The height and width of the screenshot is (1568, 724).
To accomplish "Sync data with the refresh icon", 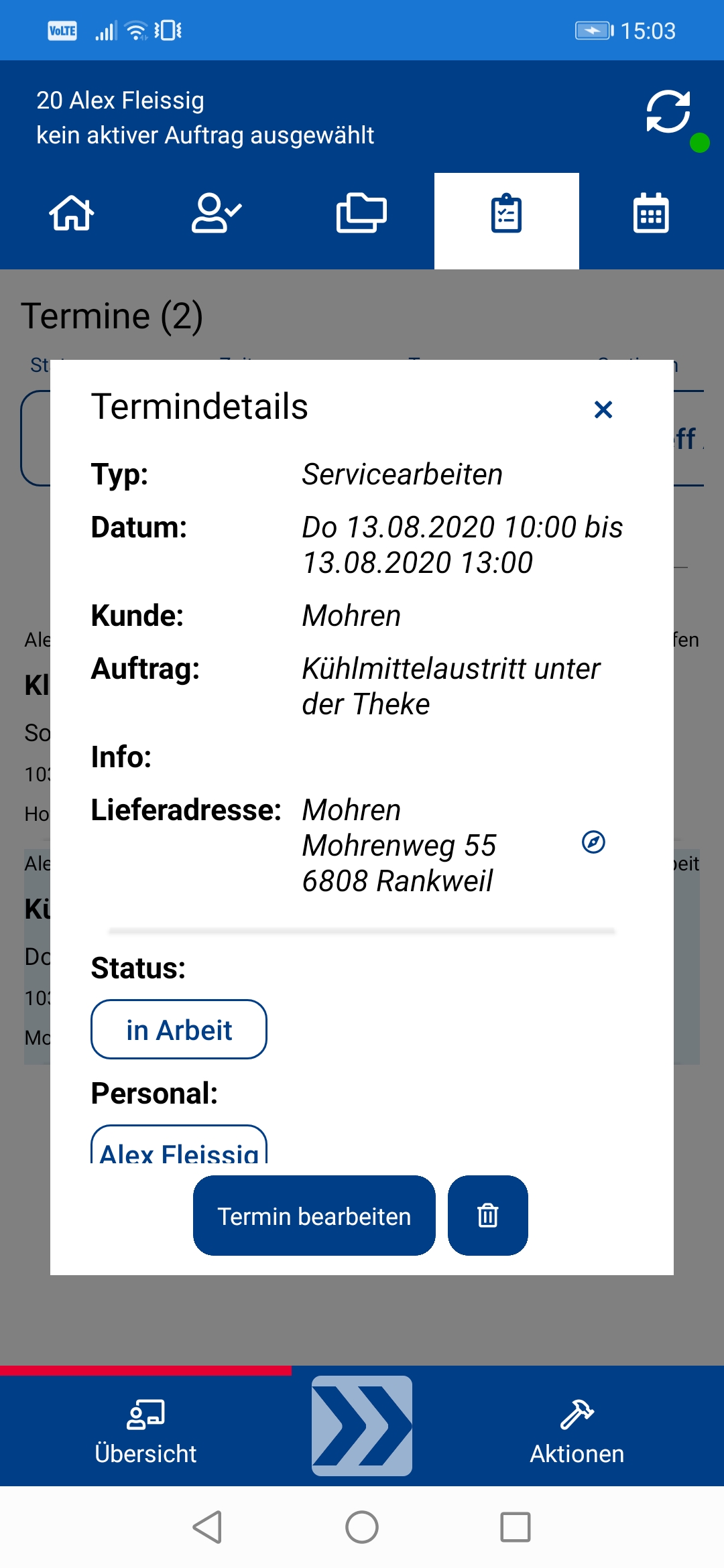I will point(668,112).
